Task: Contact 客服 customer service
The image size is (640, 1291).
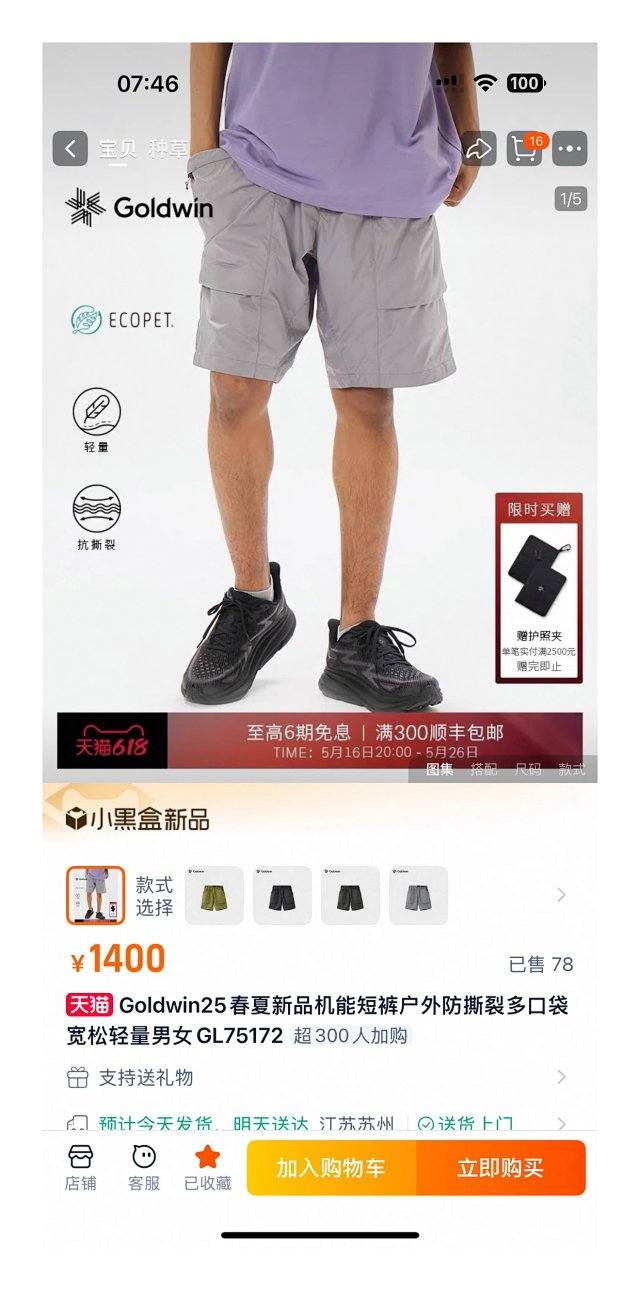Action: click(x=144, y=1168)
